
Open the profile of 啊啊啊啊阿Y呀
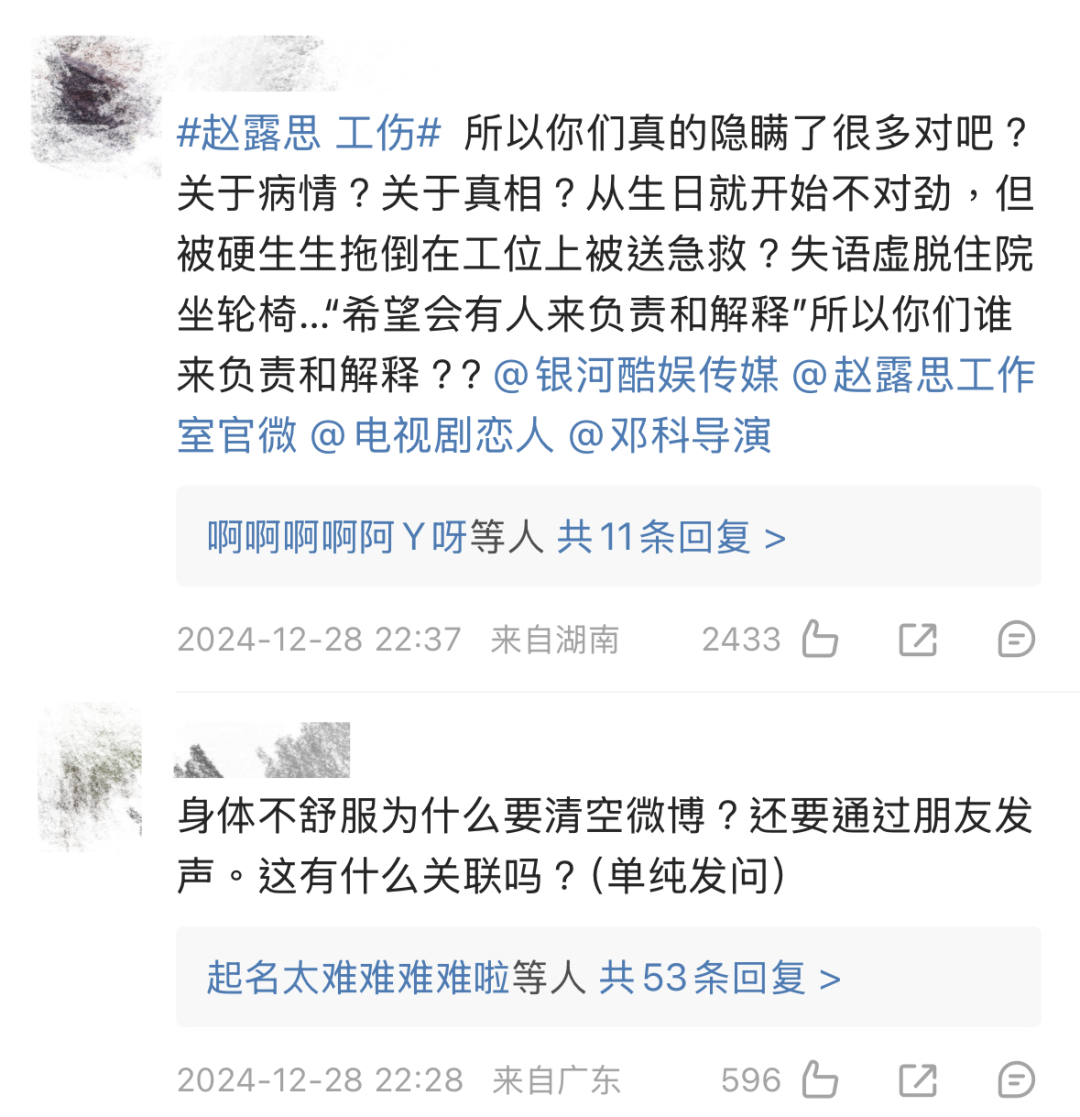point(337,538)
